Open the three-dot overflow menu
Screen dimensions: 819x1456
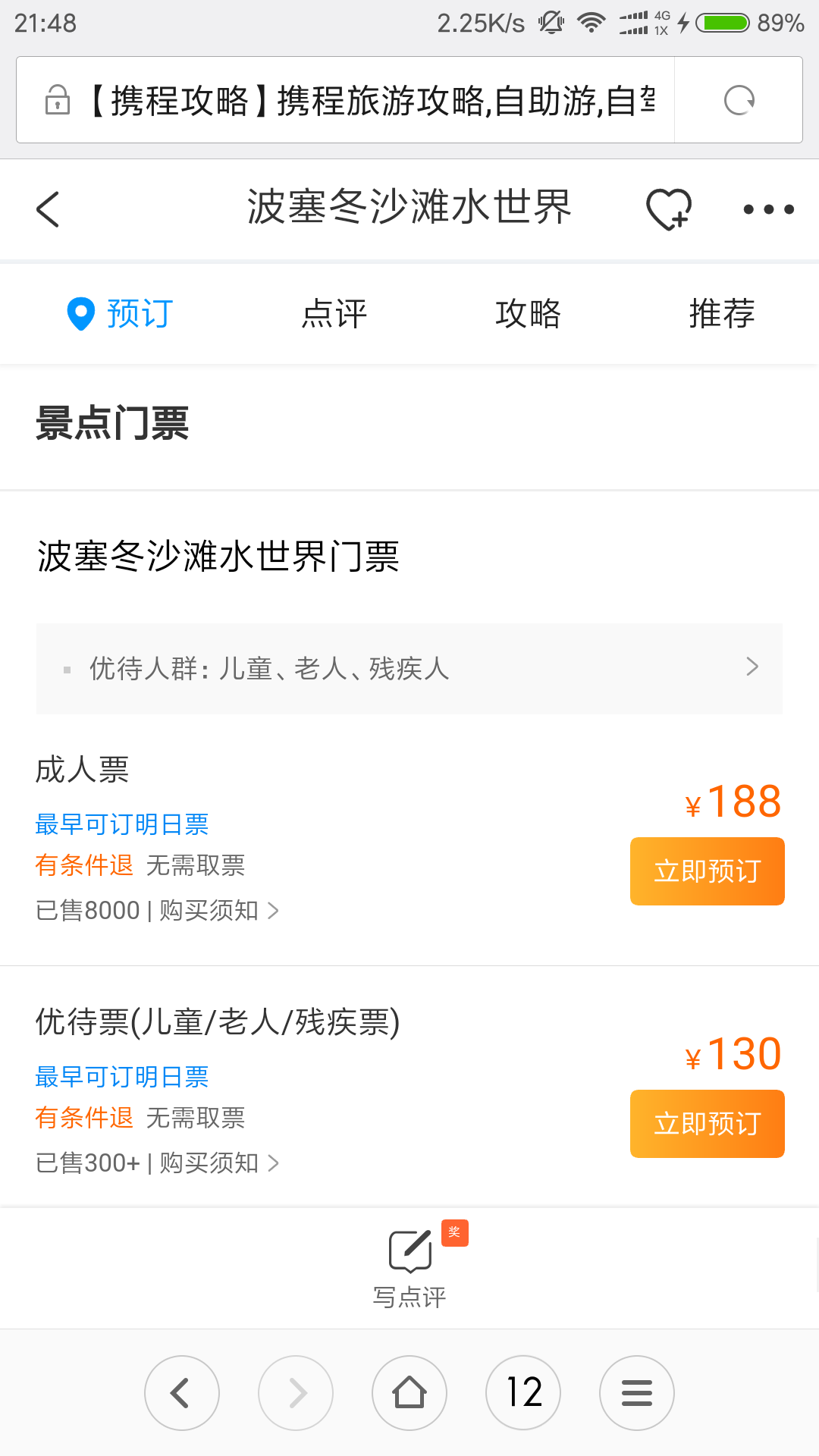768,209
